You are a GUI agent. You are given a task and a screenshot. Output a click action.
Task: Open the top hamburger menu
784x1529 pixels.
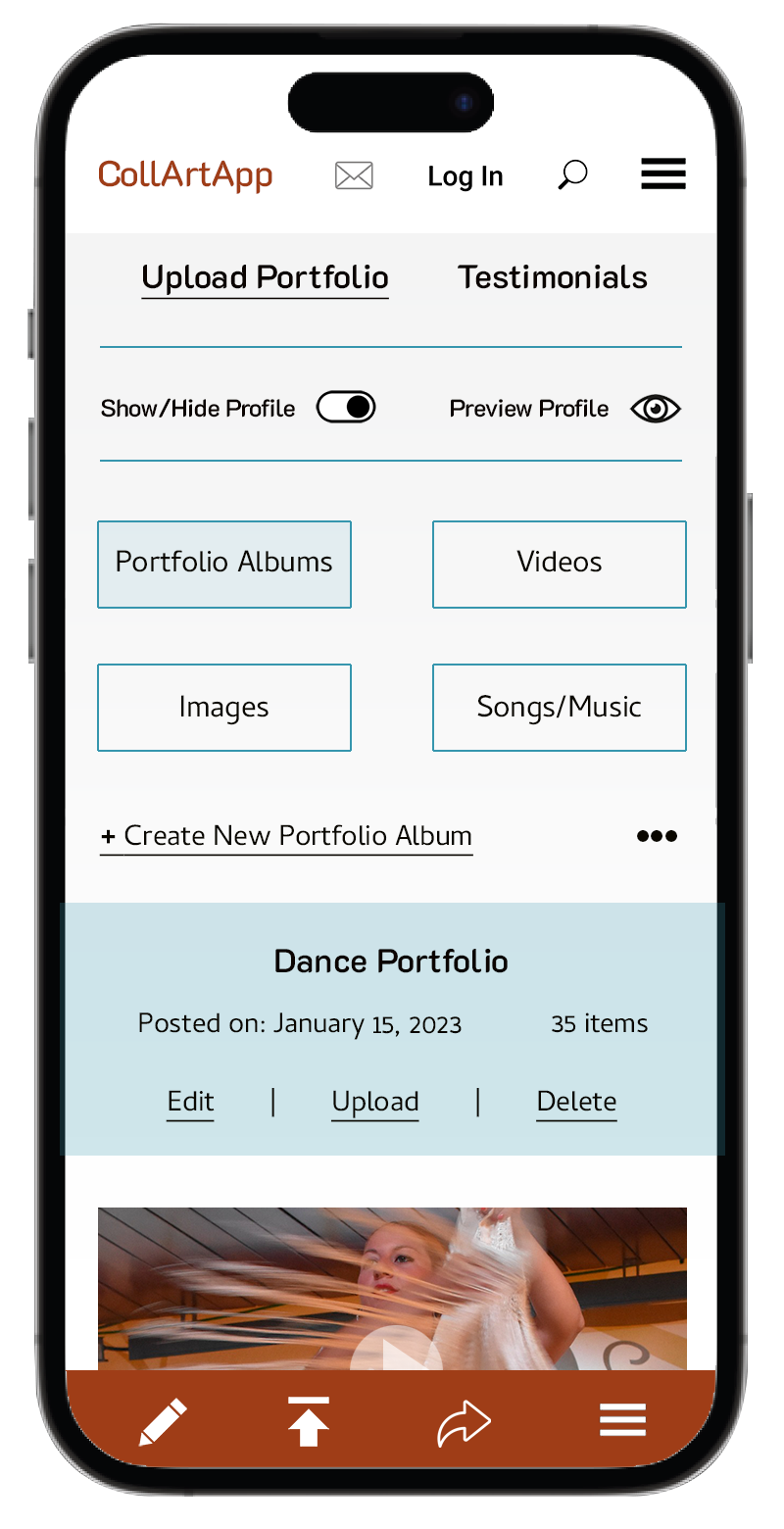tap(663, 173)
